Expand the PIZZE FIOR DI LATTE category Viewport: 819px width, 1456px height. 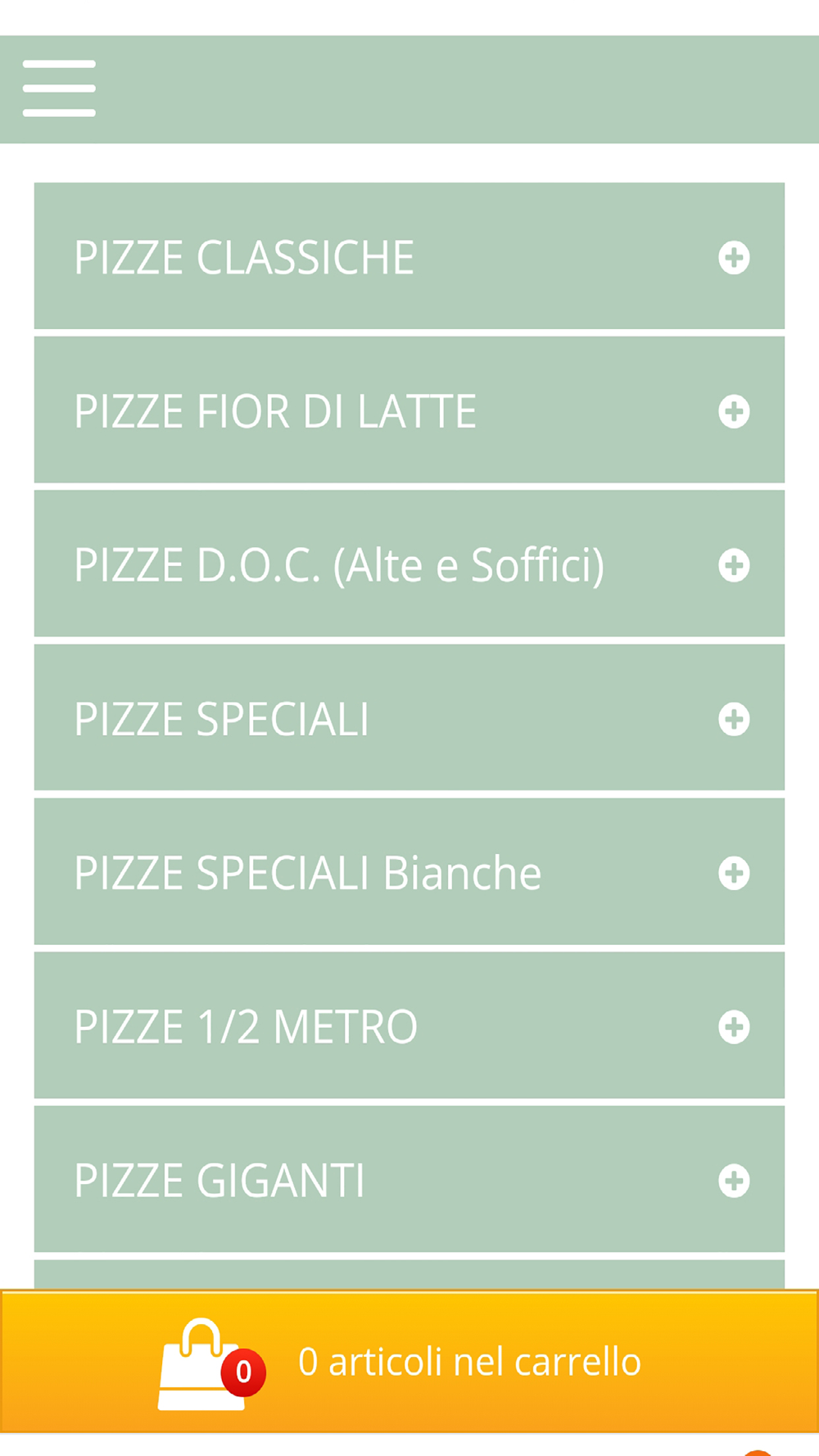click(x=409, y=410)
